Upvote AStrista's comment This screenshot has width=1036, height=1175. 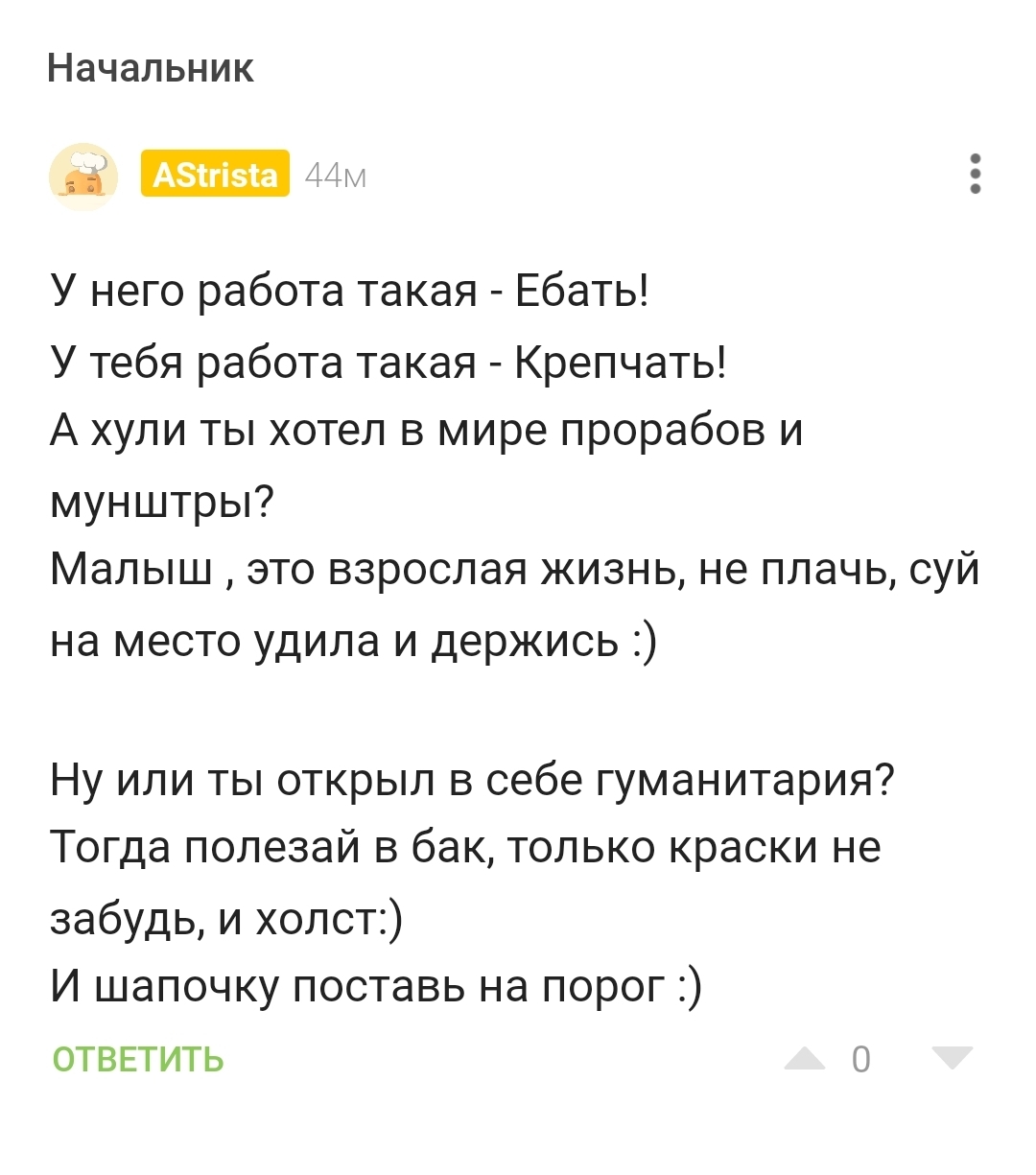[x=804, y=1059]
